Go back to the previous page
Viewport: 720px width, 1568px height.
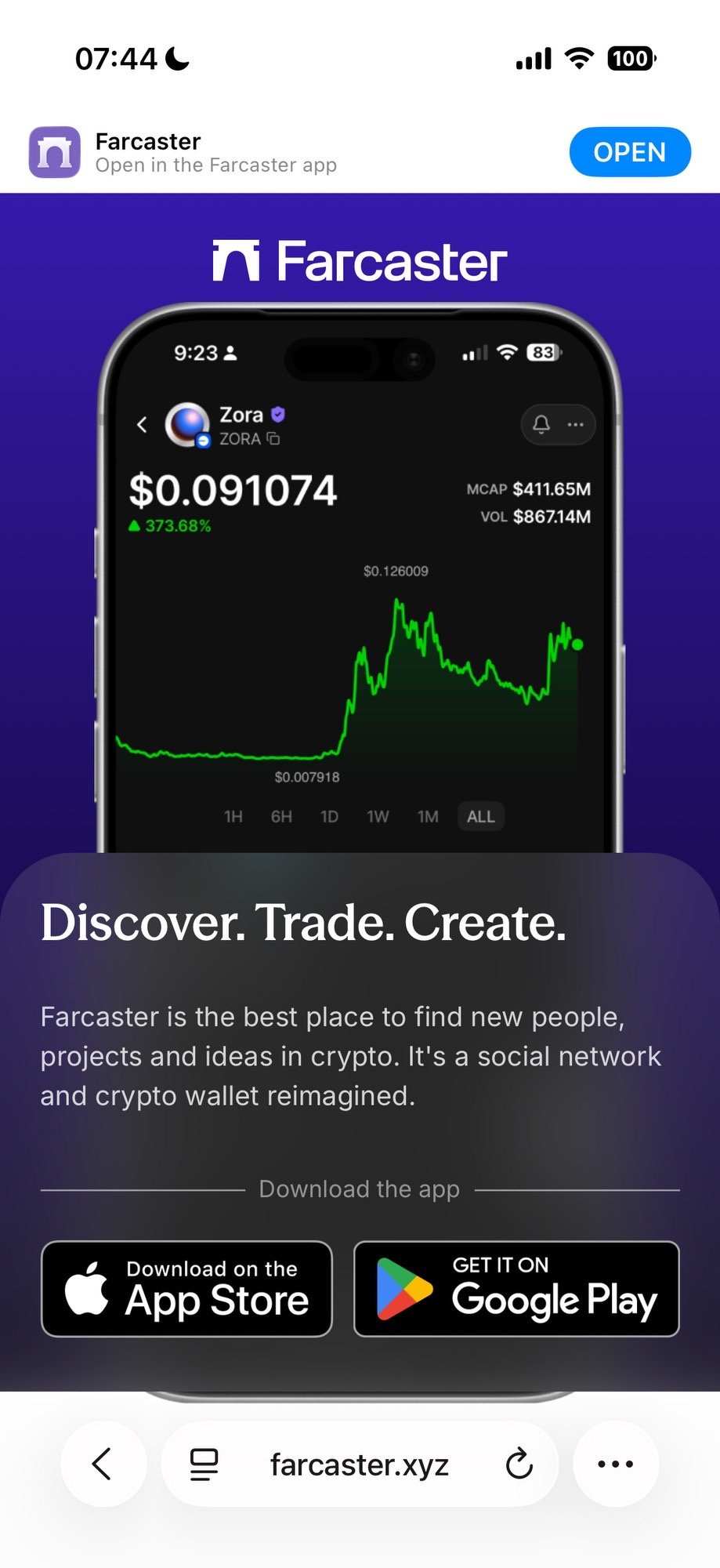(103, 1463)
